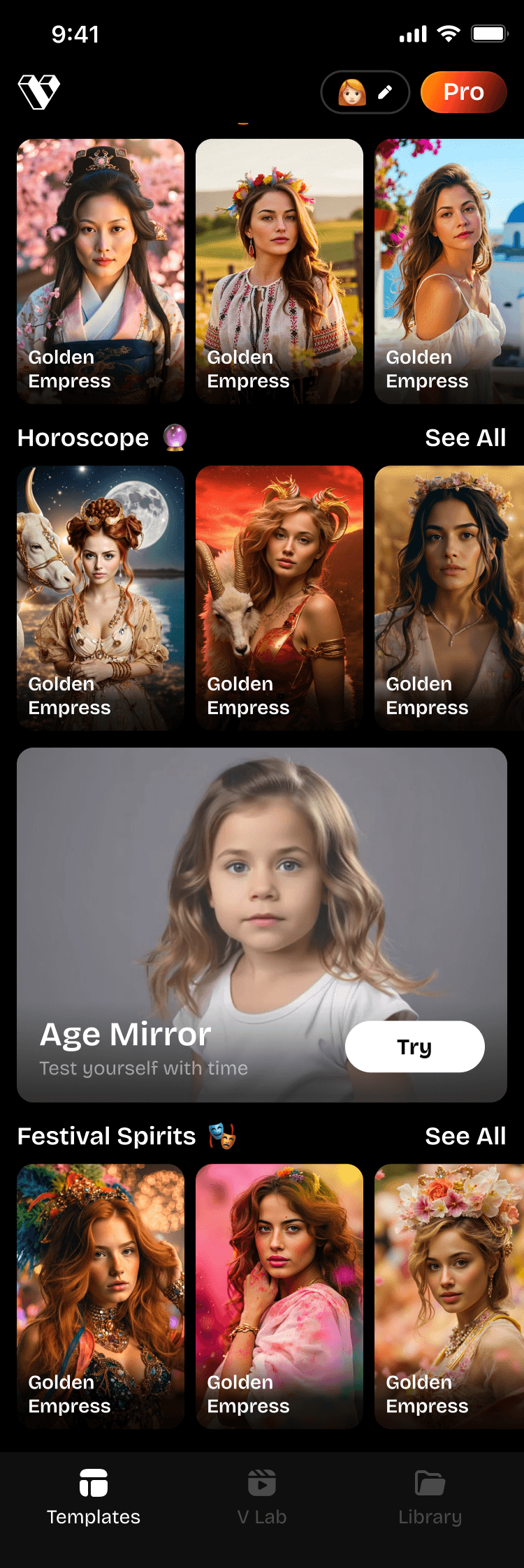Viewport: 524px width, 1568px height.
Task: Open the red Aries ram horoscope template
Action: tap(279, 598)
